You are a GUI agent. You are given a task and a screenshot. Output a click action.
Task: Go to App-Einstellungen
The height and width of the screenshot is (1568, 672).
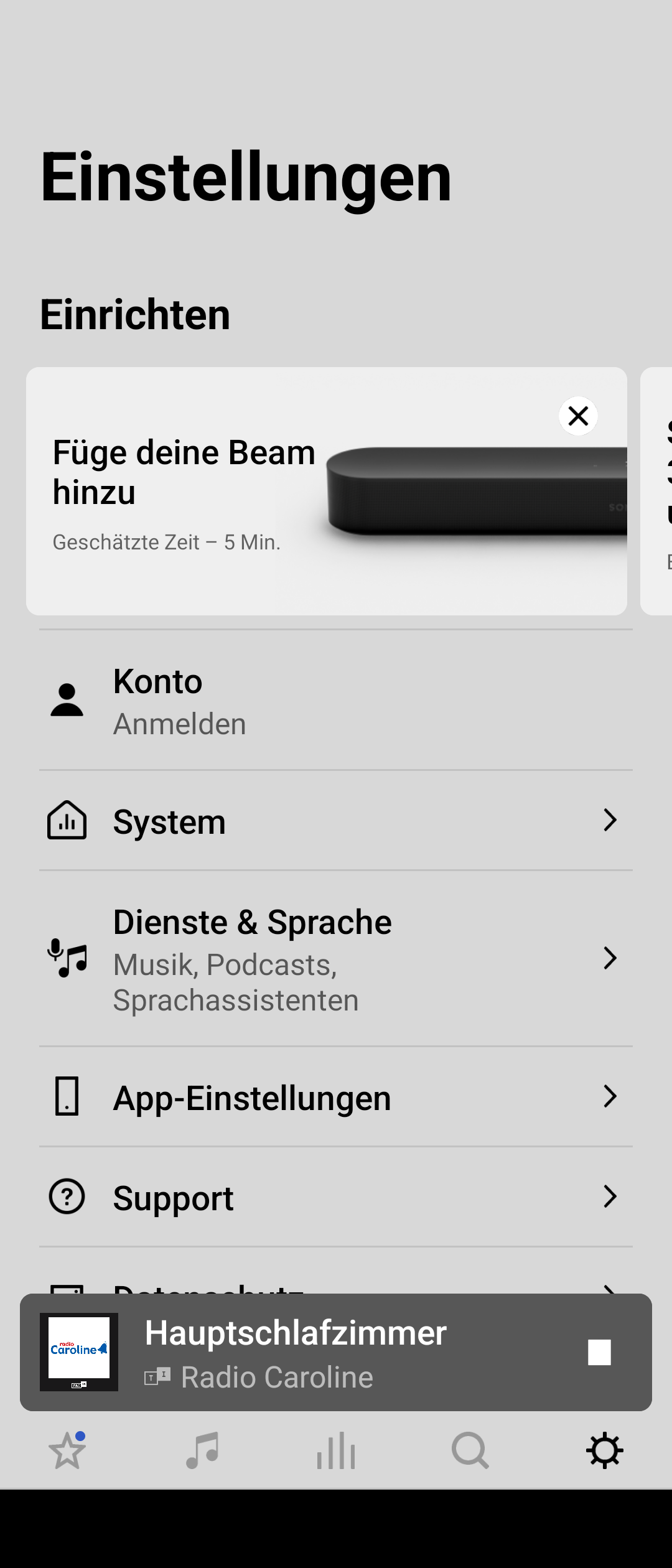pos(336,1097)
